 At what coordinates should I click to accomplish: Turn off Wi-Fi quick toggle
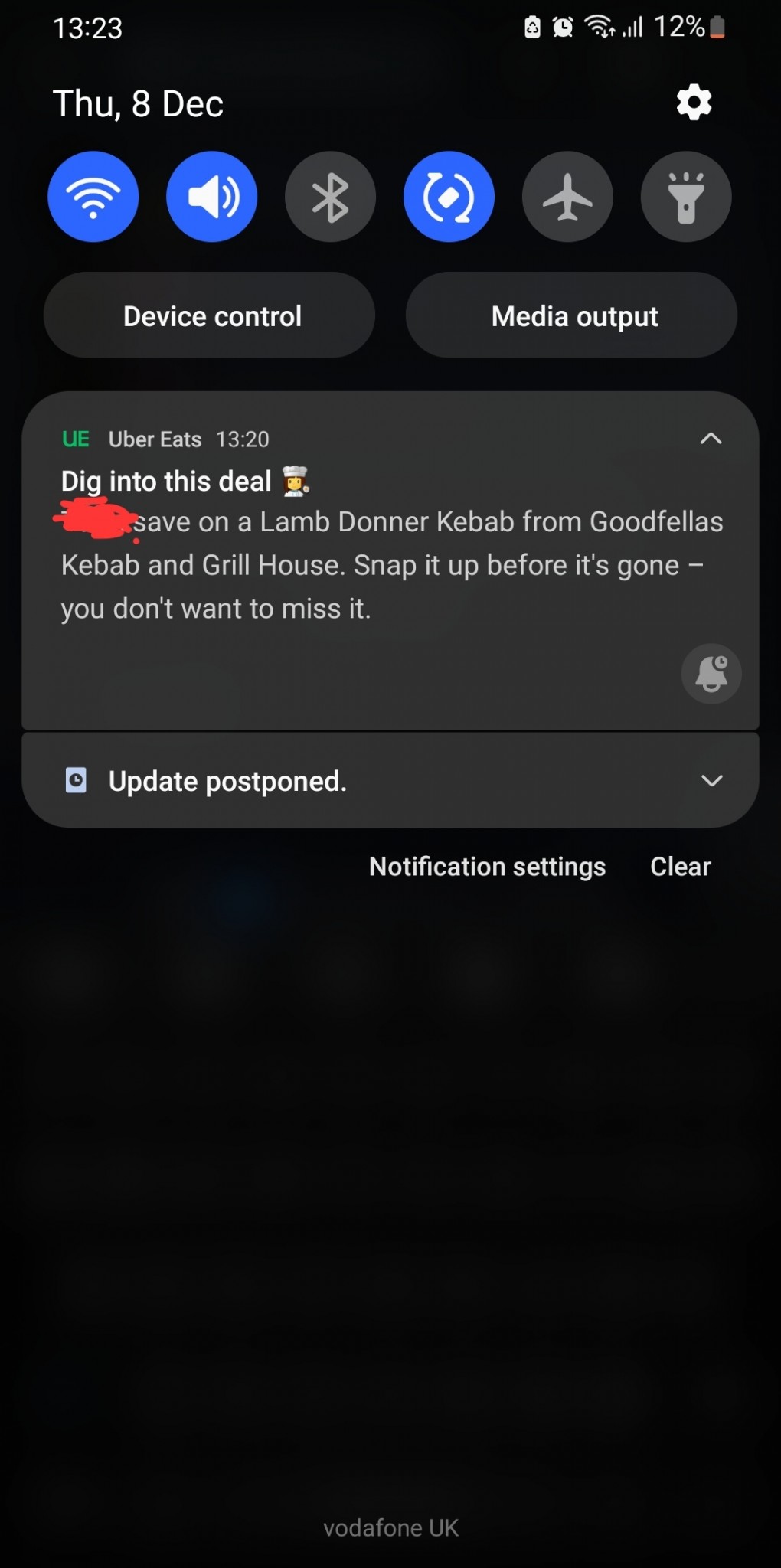93,197
